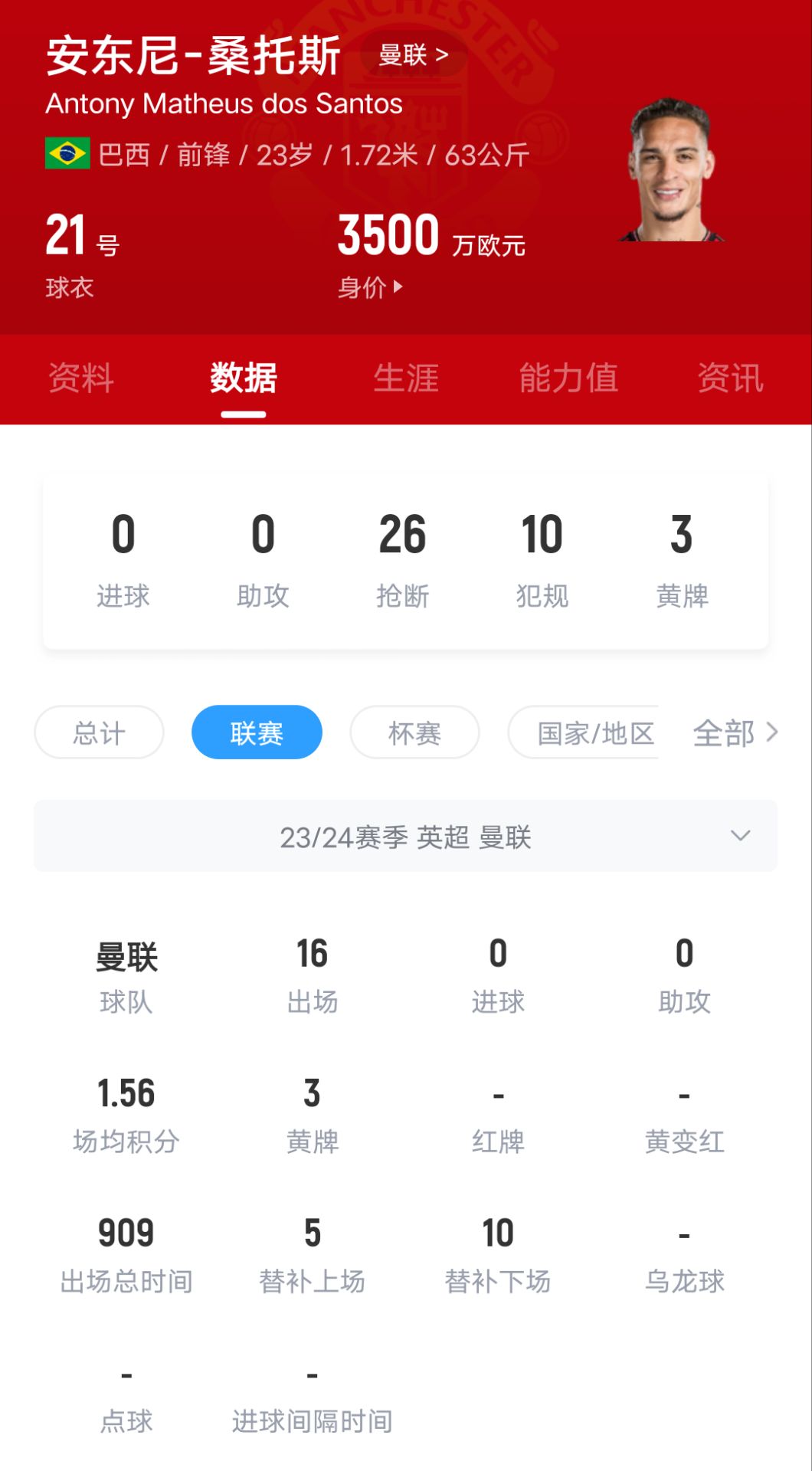
Task: Go to the 资讯 tab
Action: (730, 378)
